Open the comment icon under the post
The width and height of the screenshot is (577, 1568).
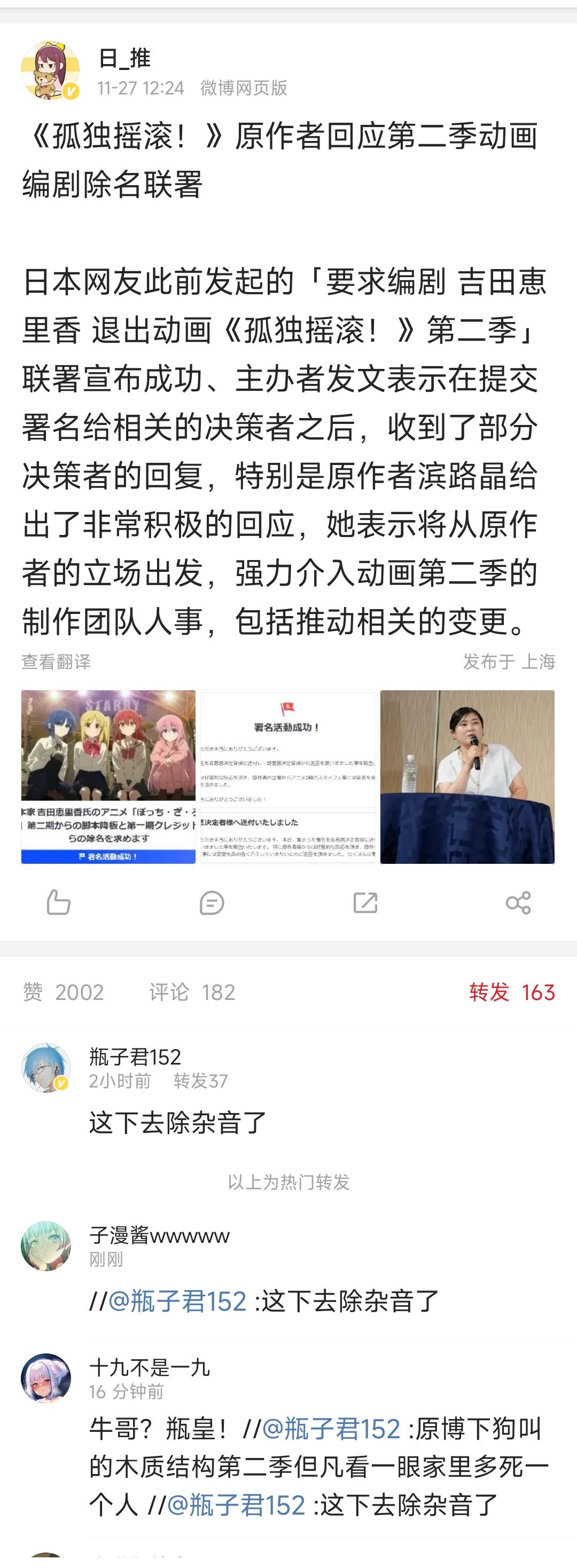coord(212,902)
